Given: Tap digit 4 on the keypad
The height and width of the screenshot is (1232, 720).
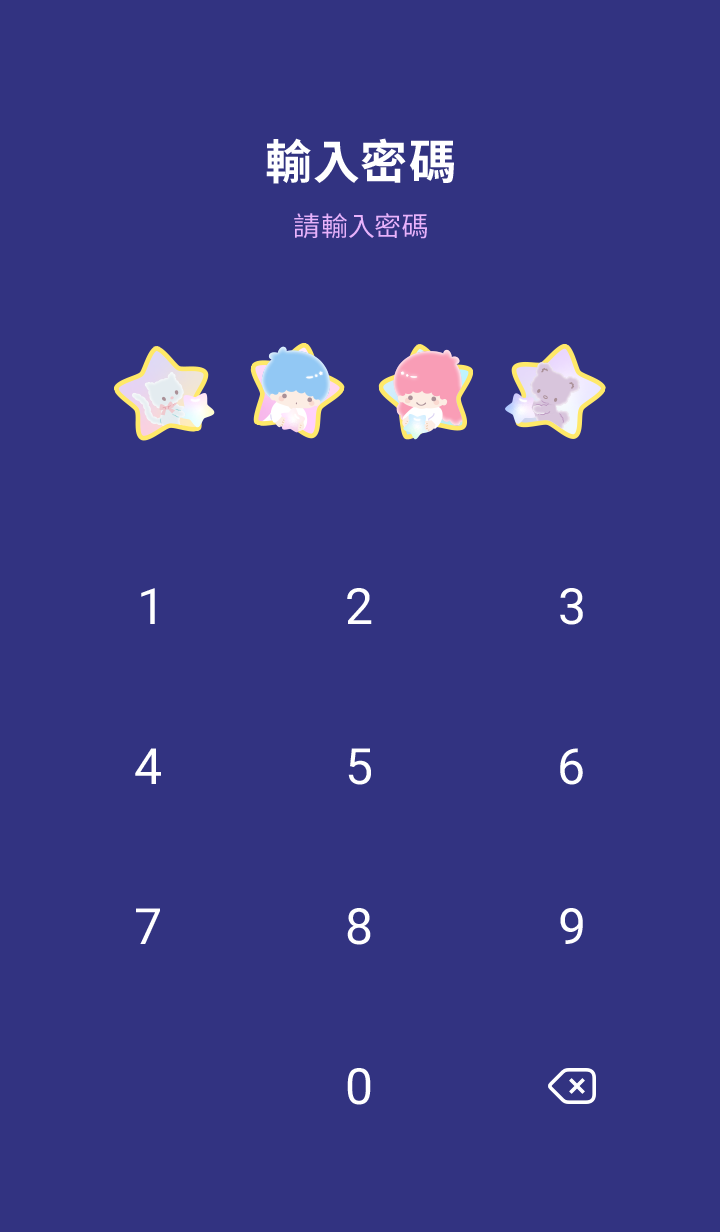Looking at the screenshot, I should tap(149, 767).
